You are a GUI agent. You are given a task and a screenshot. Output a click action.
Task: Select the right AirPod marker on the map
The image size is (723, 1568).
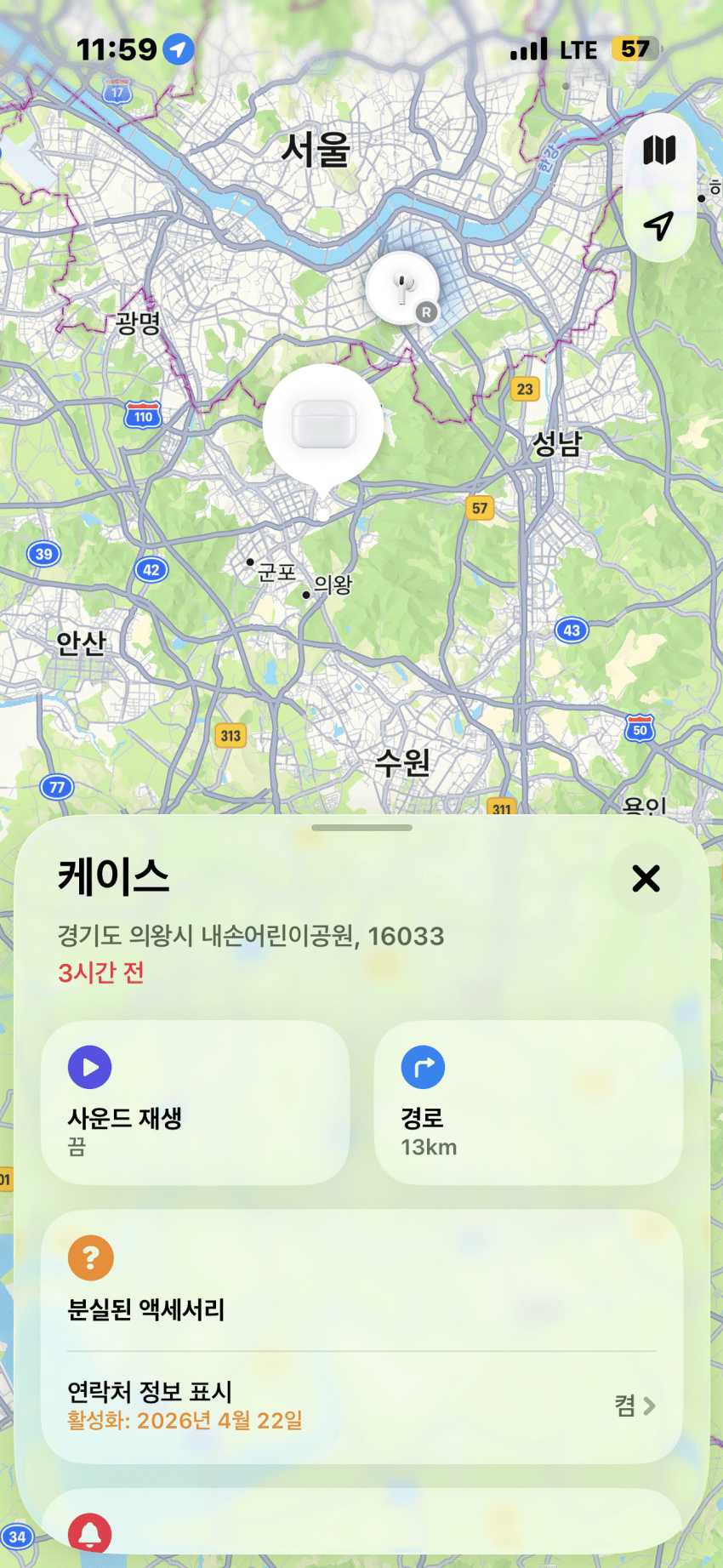point(402,288)
